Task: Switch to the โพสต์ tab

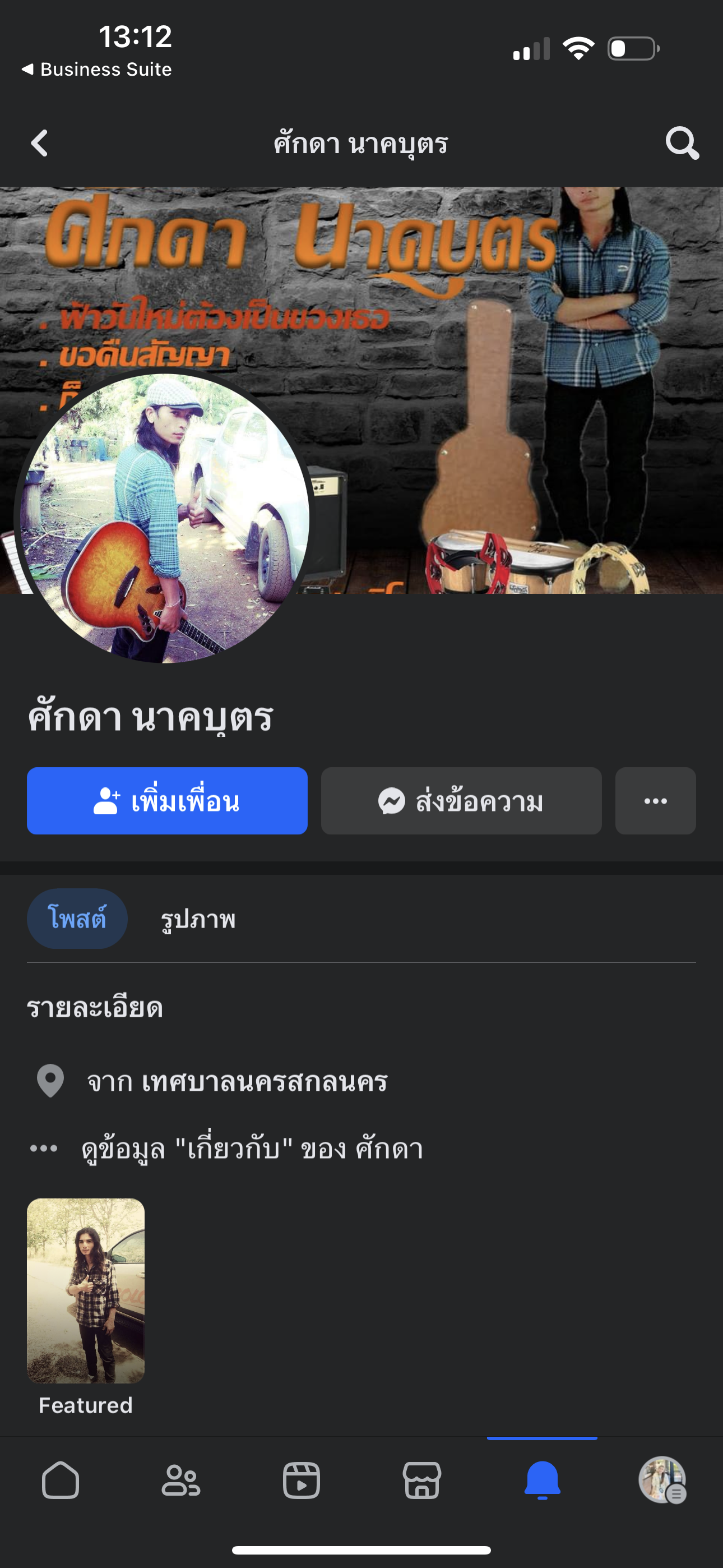Action: [x=77, y=918]
